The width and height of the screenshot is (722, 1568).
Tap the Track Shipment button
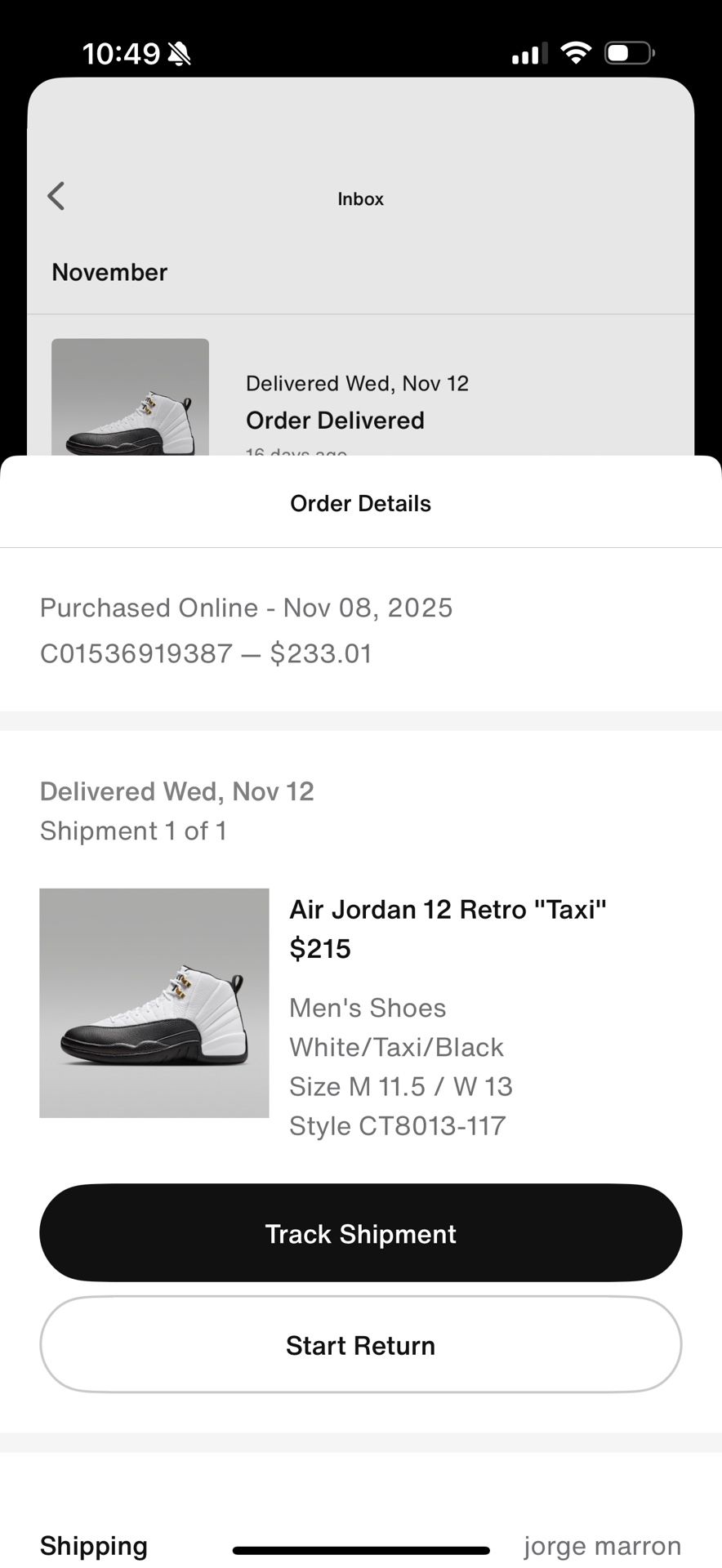pyautogui.click(x=360, y=1233)
